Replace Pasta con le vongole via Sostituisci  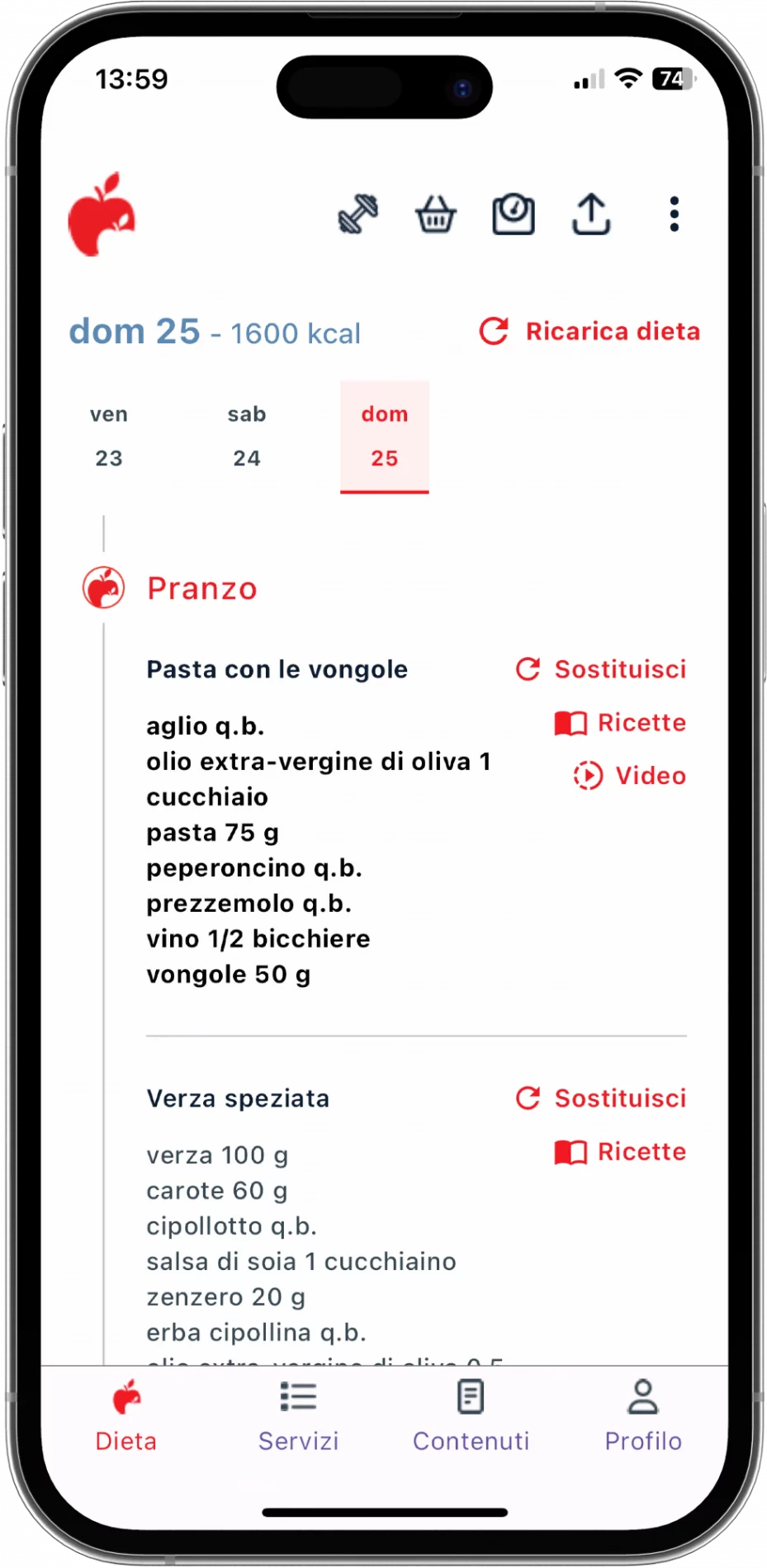601,669
